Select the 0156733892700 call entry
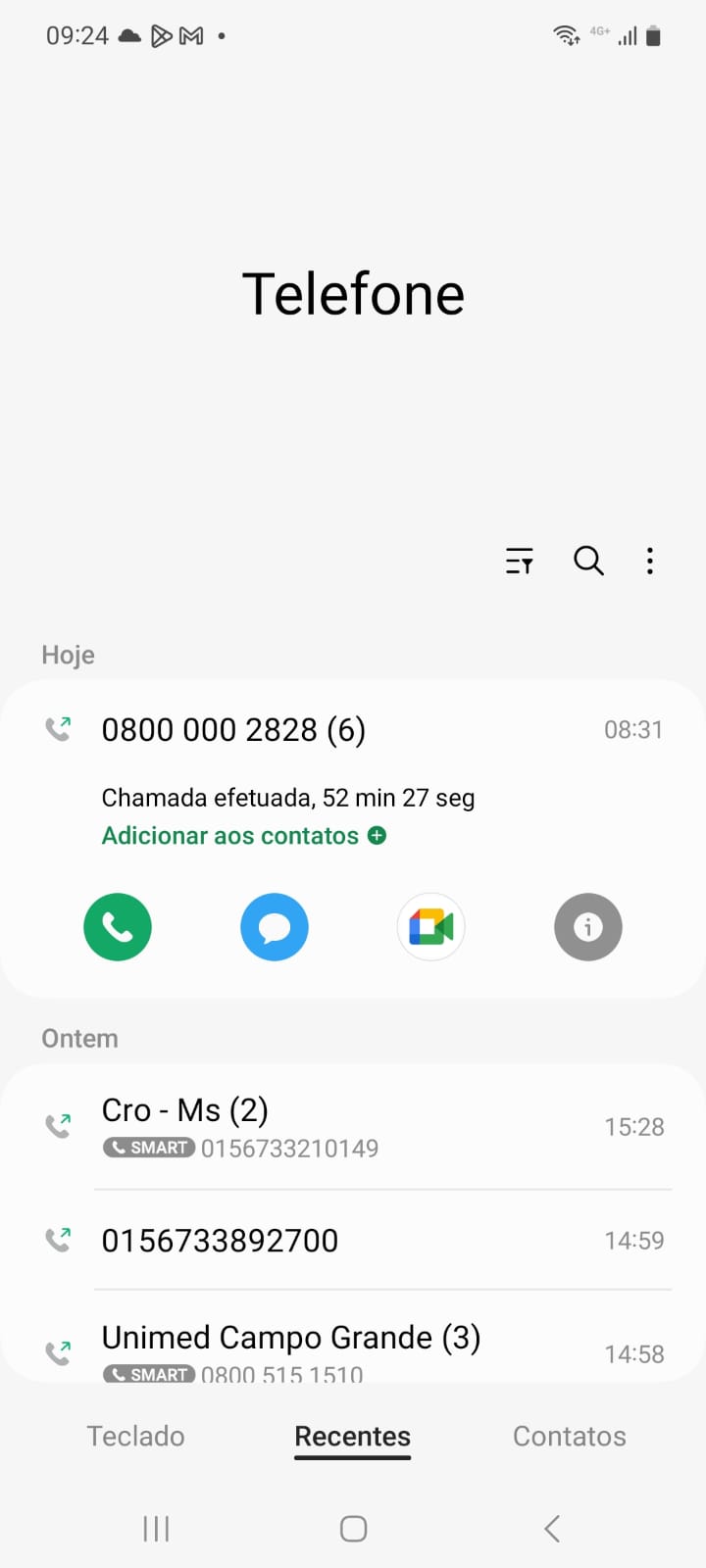706x1568 pixels. click(353, 1241)
